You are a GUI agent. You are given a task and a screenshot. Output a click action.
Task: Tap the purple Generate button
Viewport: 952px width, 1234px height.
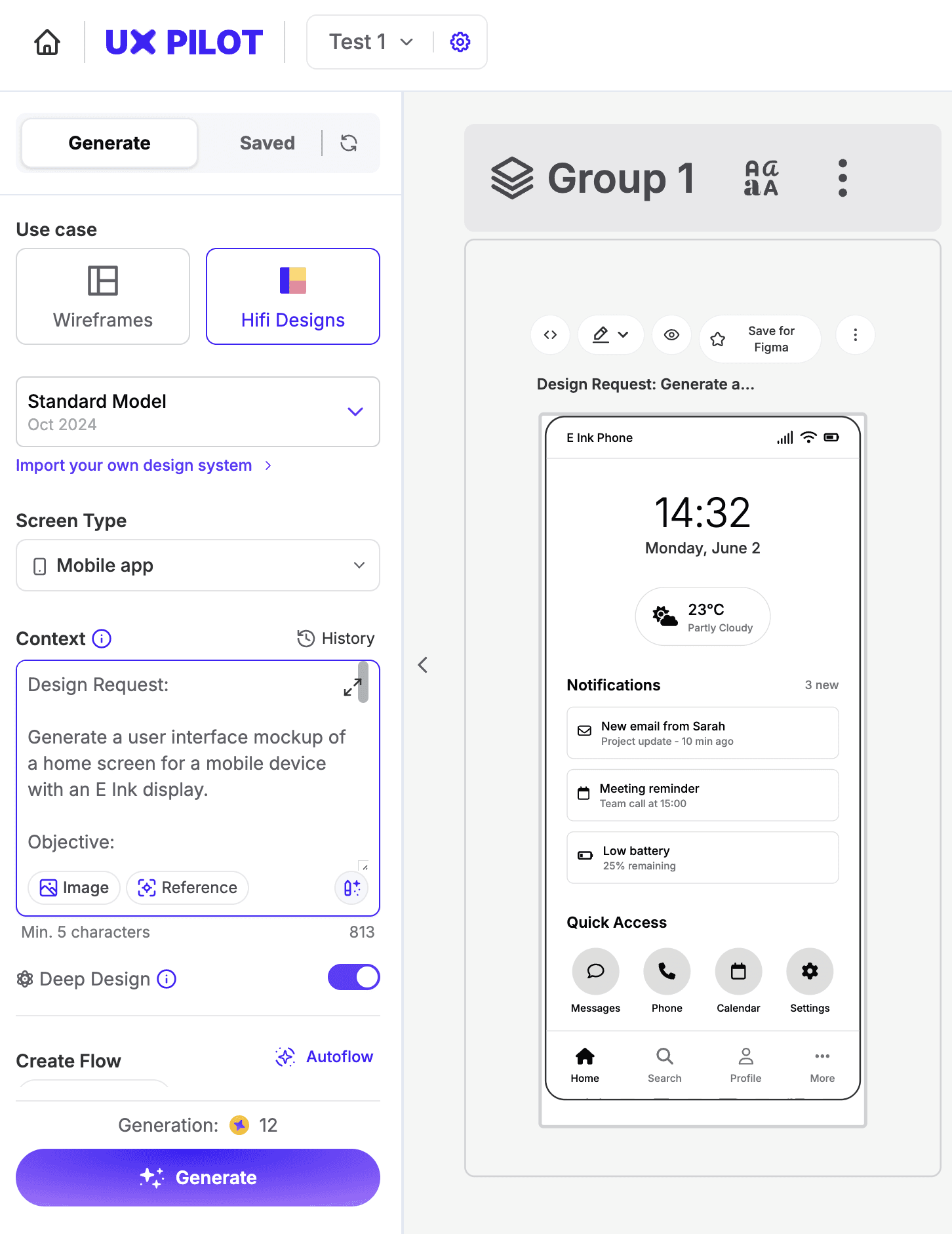pos(198,1178)
